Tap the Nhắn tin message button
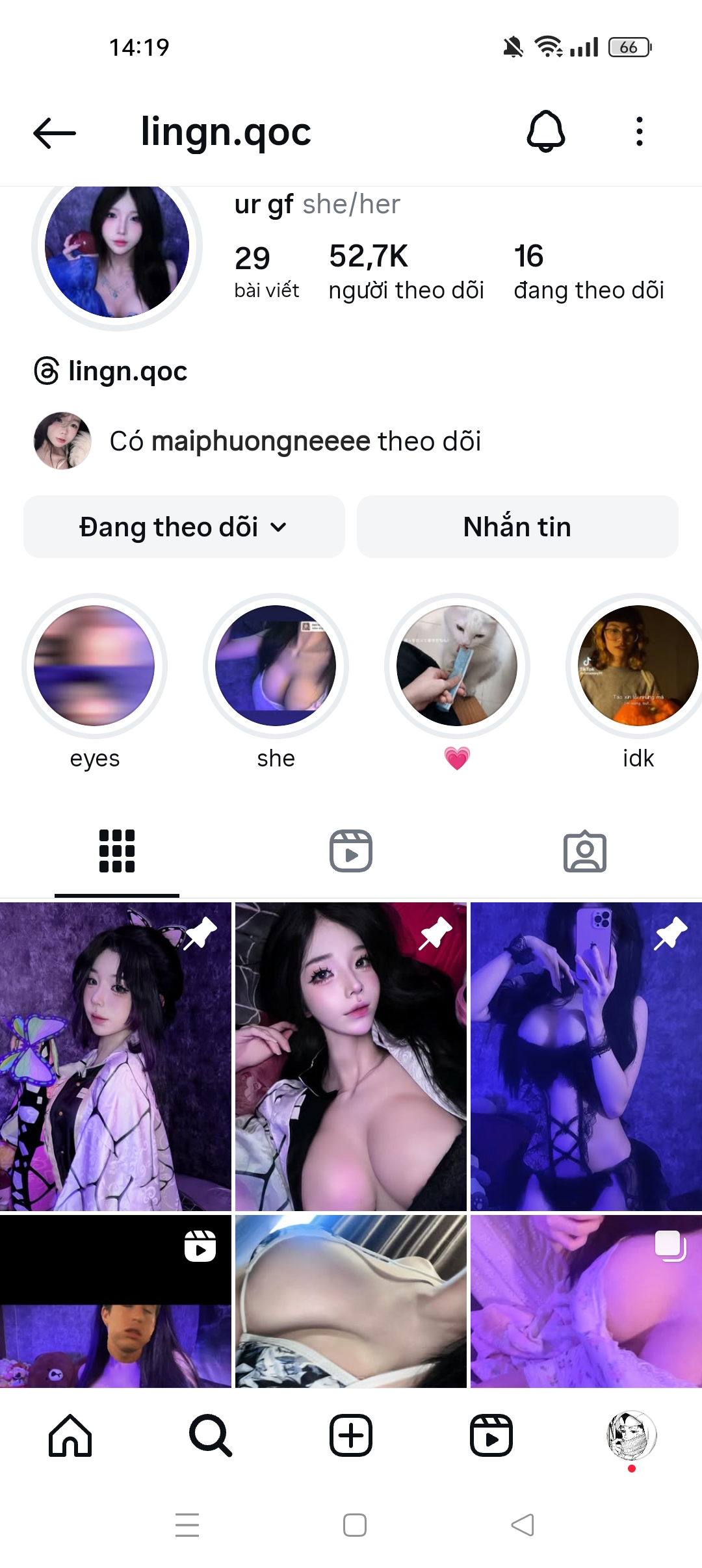The width and height of the screenshot is (702, 1568). (x=517, y=527)
